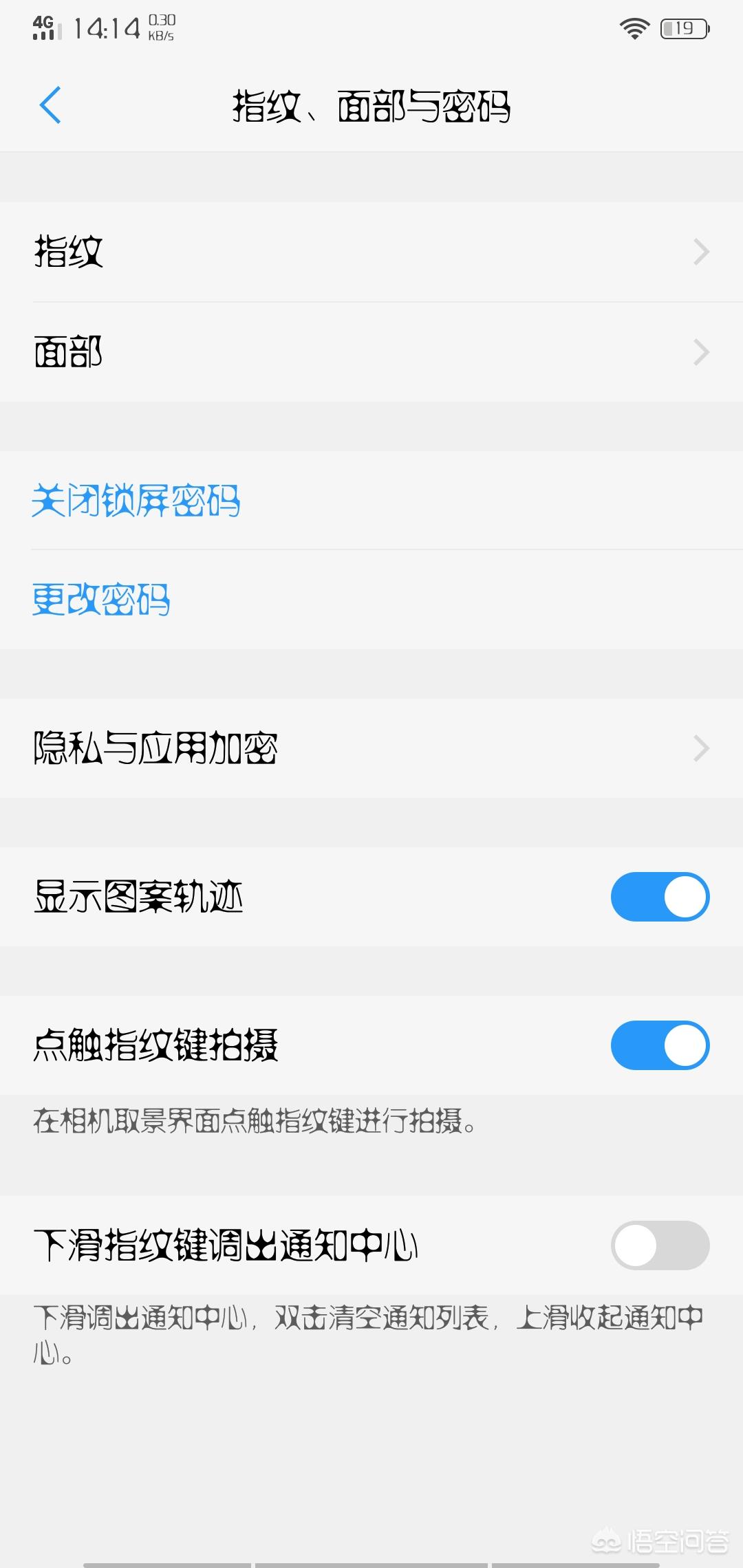The height and width of the screenshot is (1568, 743).
Task: Open the 面部 settings
Action: pos(371,352)
